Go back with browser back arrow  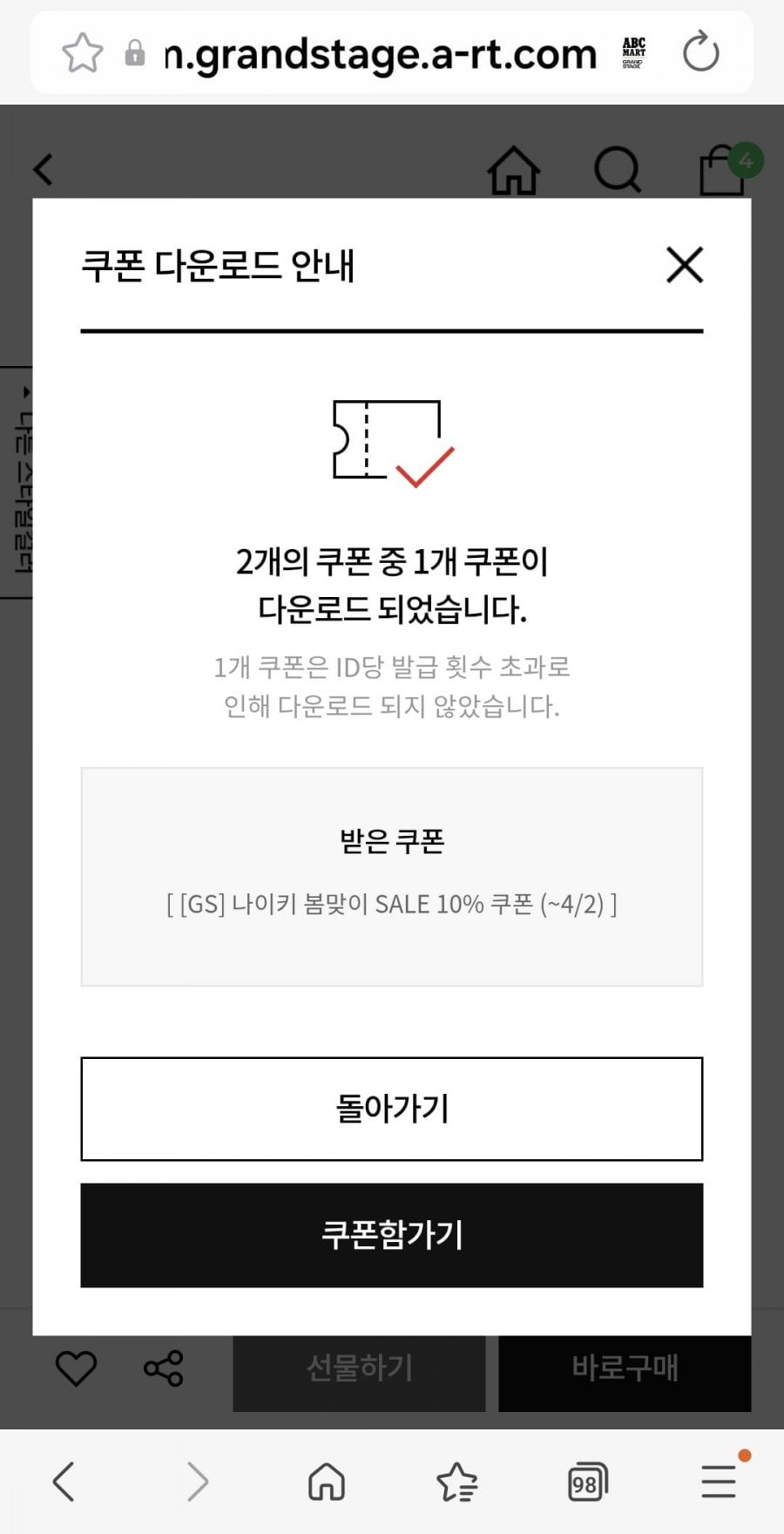pos(64,1482)
